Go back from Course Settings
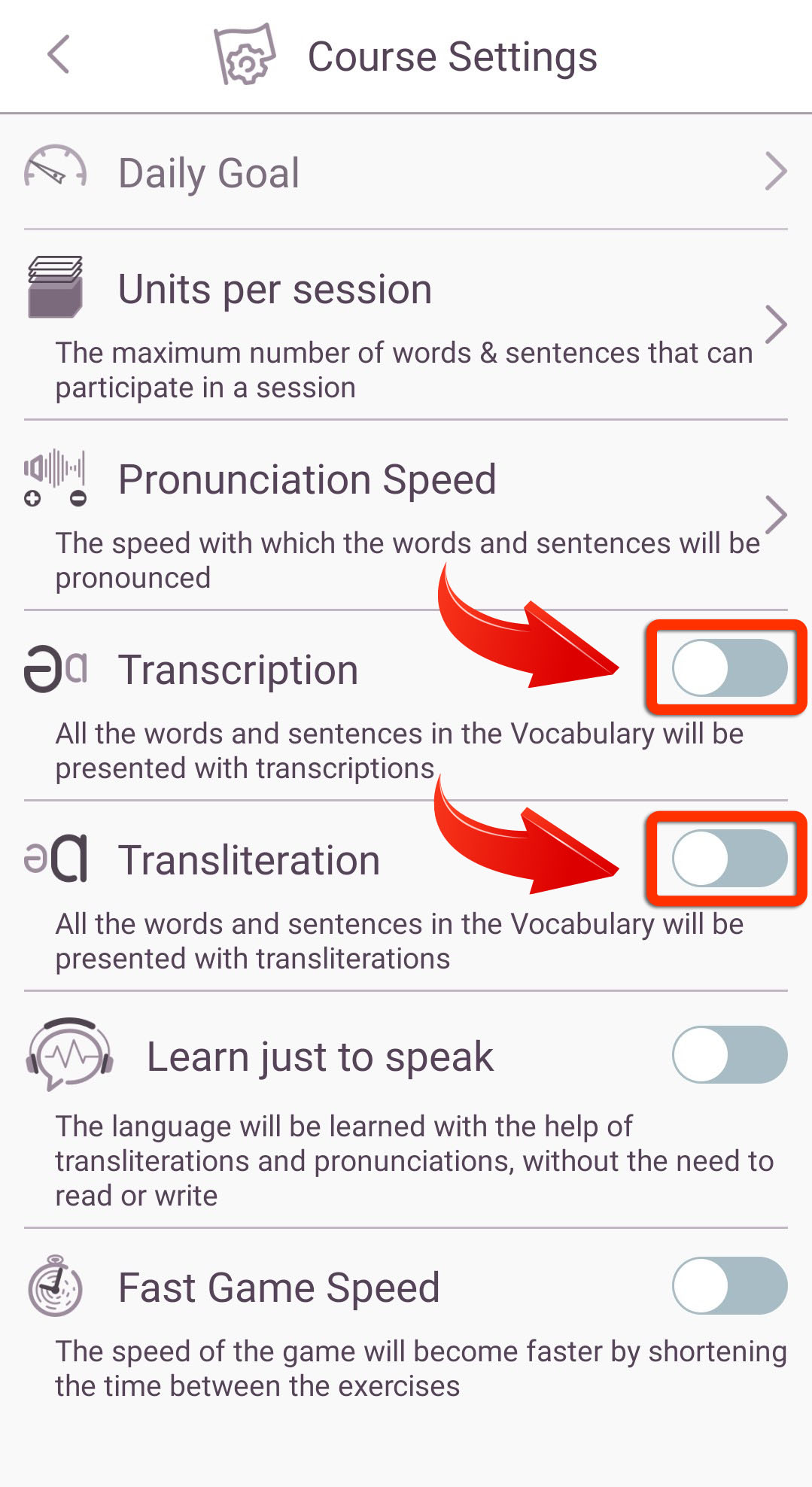Image resolution: width=812 pixels, height=1487 pixels. [59, 55]
